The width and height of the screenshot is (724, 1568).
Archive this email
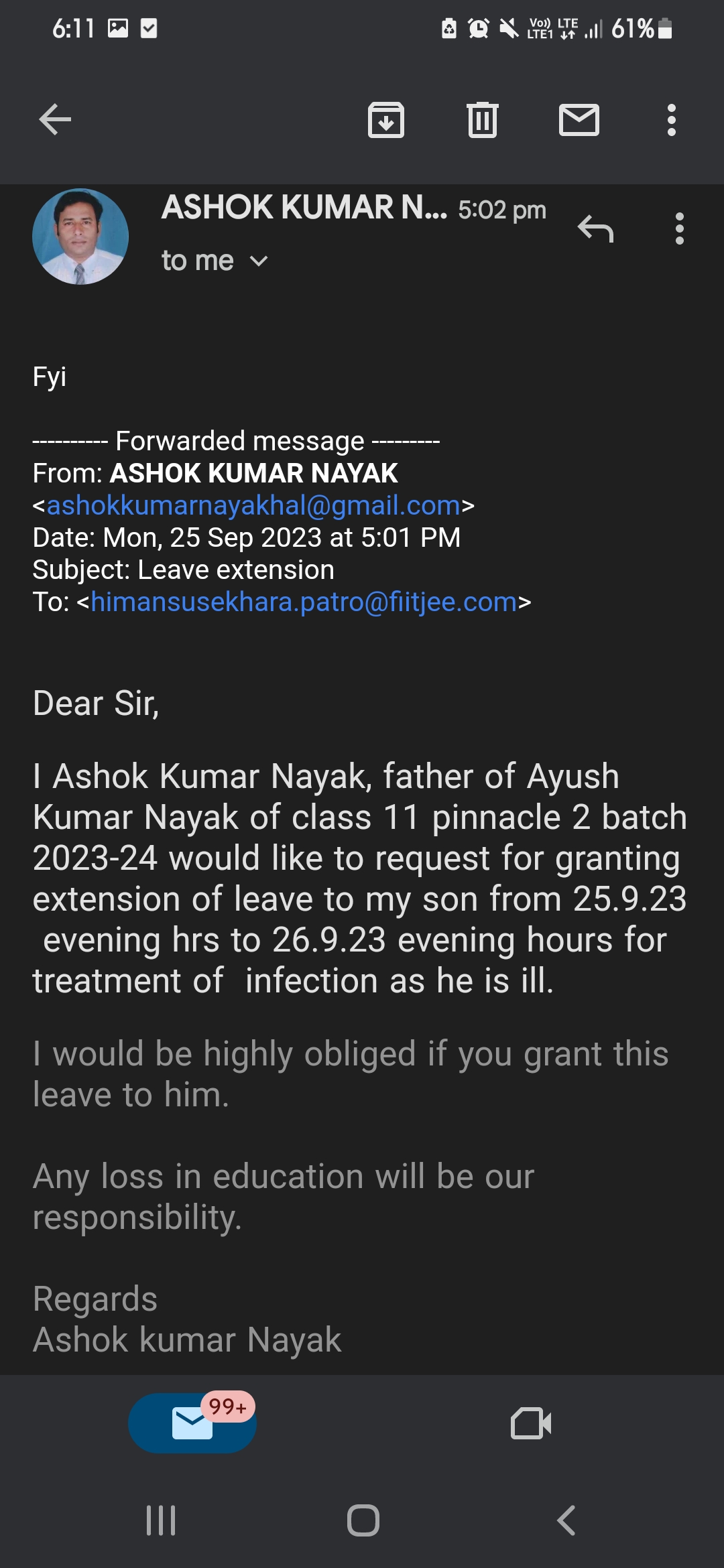click(x=386, y=121)
